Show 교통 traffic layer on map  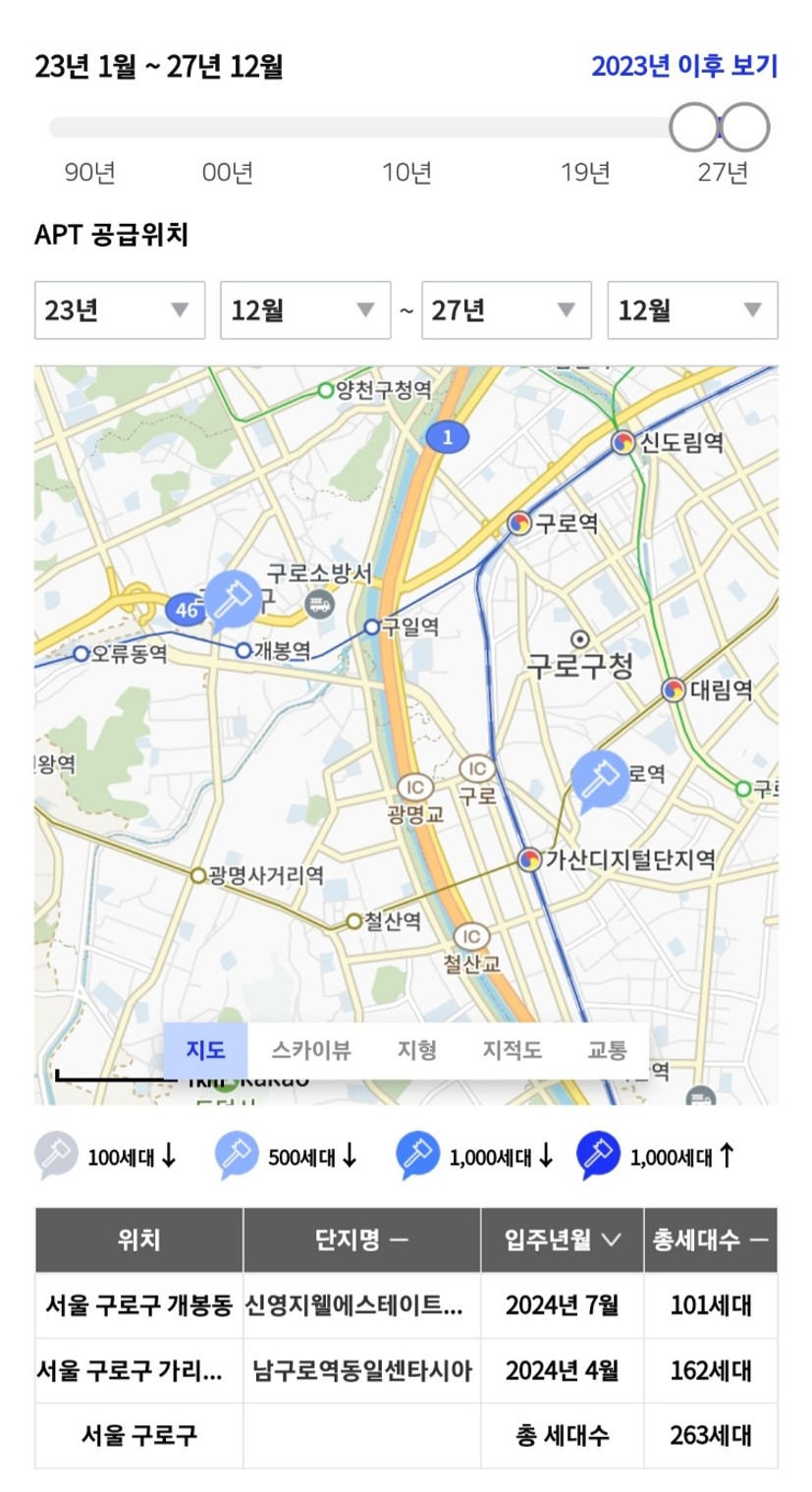pyautogui.click(x=607, y=1050)
